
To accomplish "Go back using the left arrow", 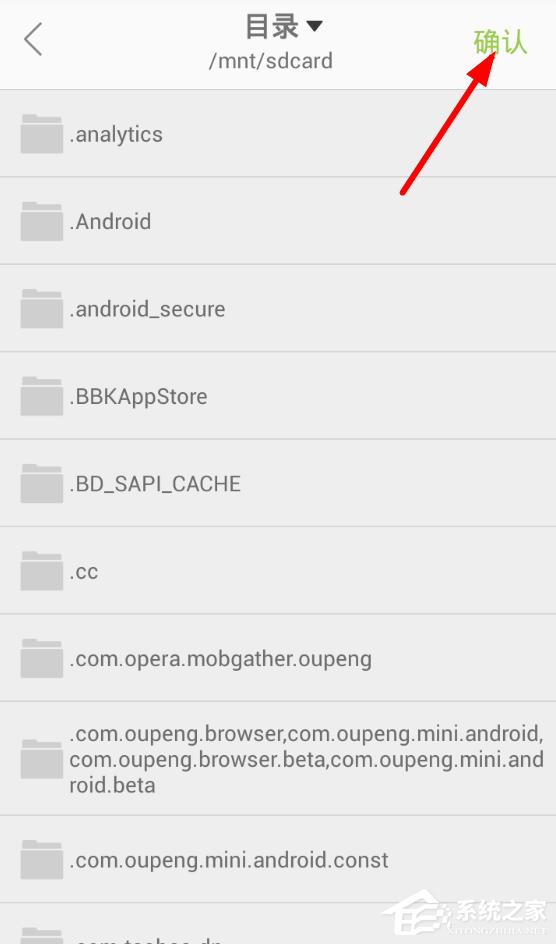I will [x=33, y=40].
